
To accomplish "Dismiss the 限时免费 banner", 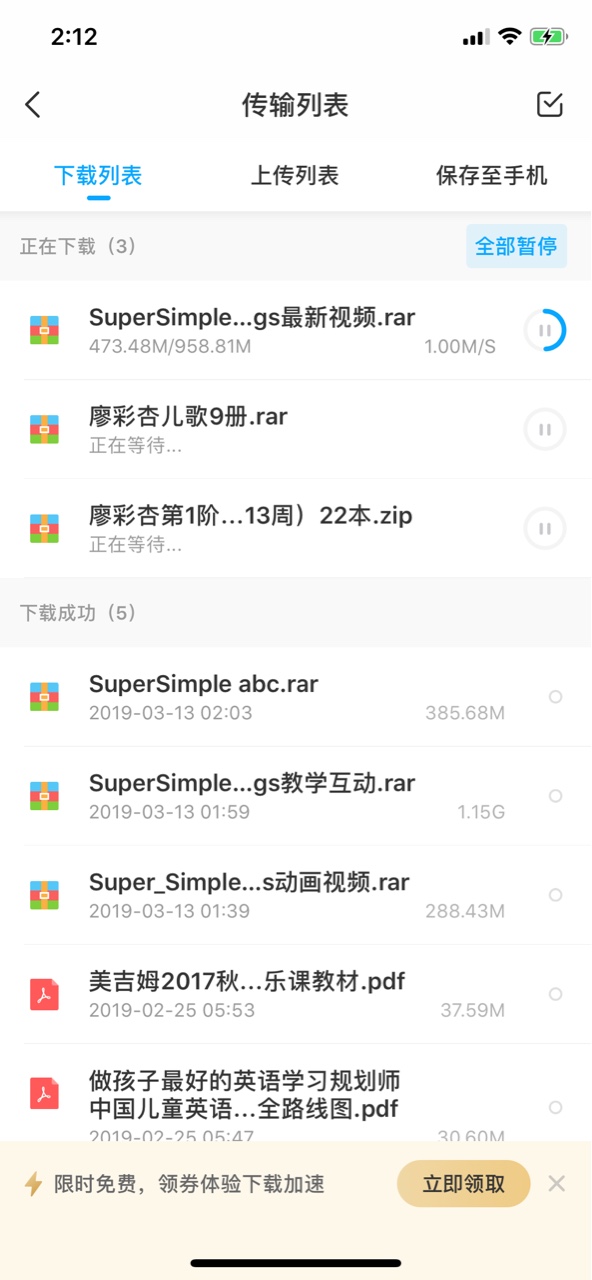I will [557, 1184].
